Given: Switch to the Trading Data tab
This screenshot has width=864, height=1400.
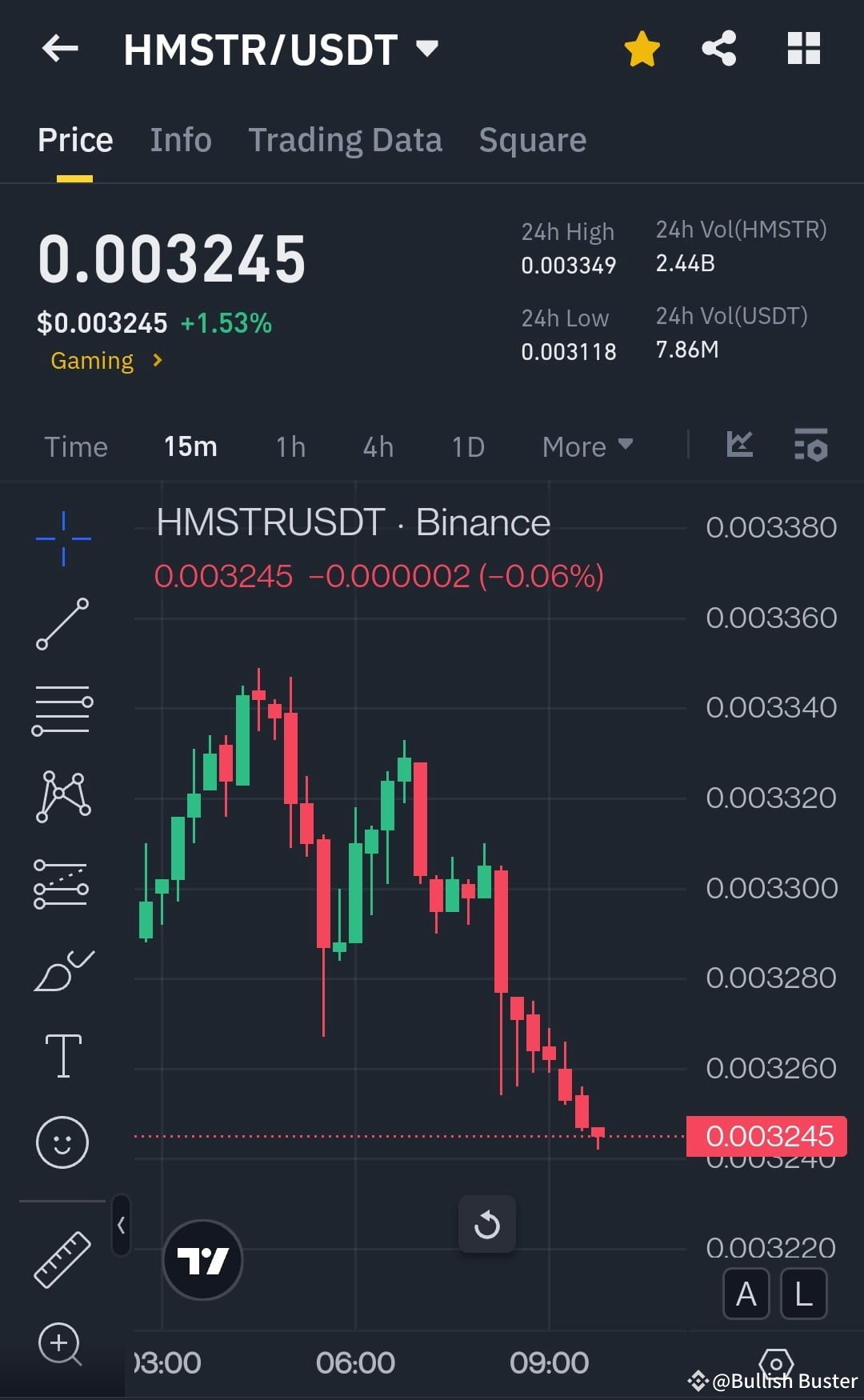Looking at the screenshot, I should [346, 139].
